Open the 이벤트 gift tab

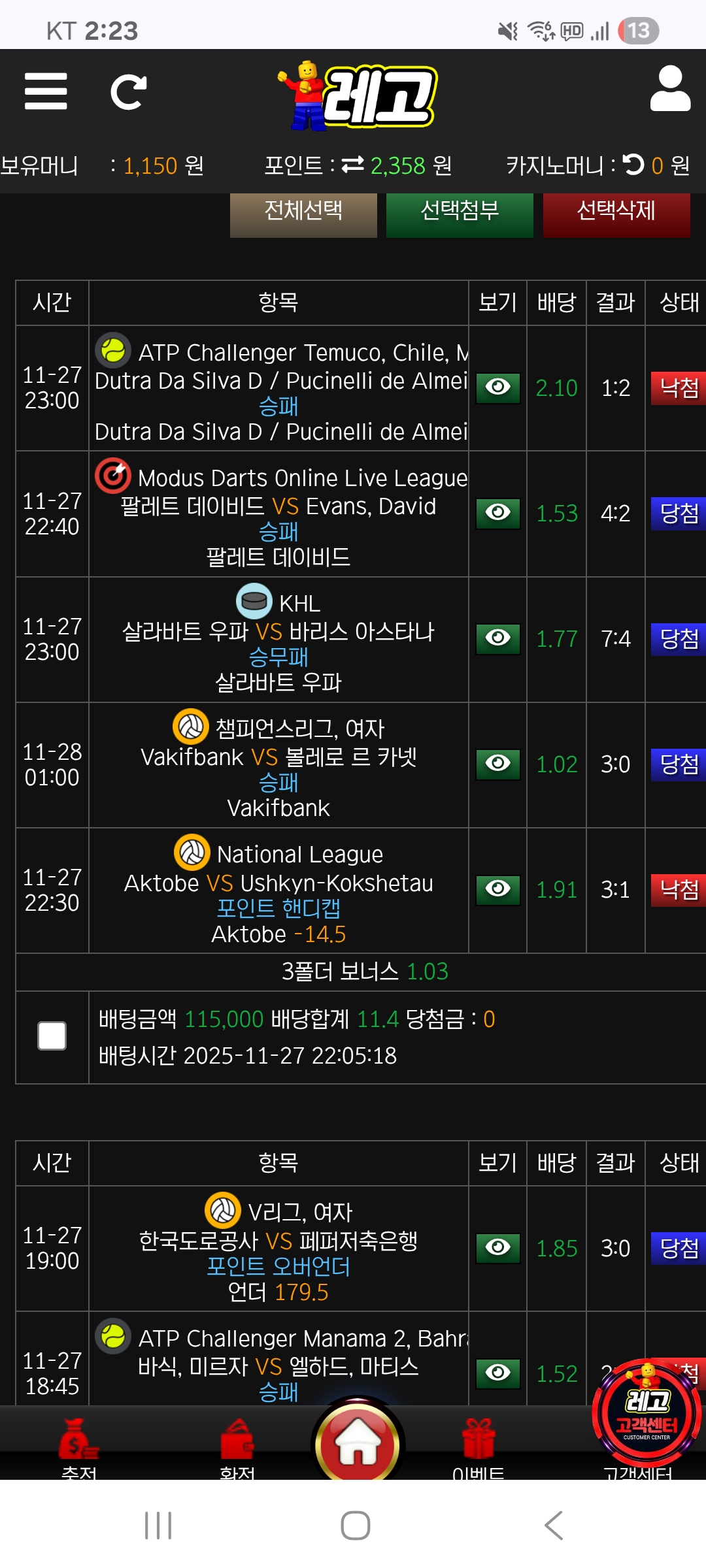pyautogui.click(x=478, y=1444)
